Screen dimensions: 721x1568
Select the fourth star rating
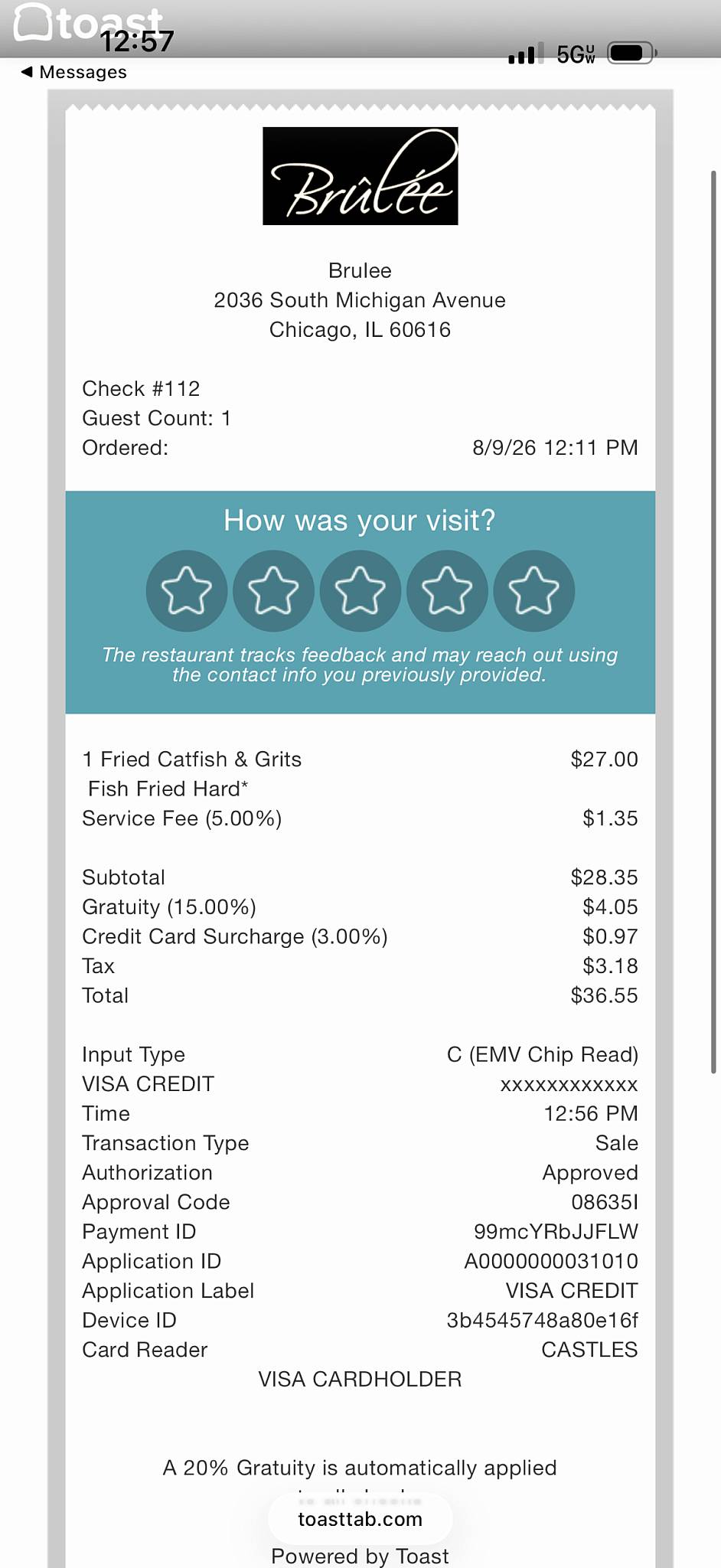447,591
